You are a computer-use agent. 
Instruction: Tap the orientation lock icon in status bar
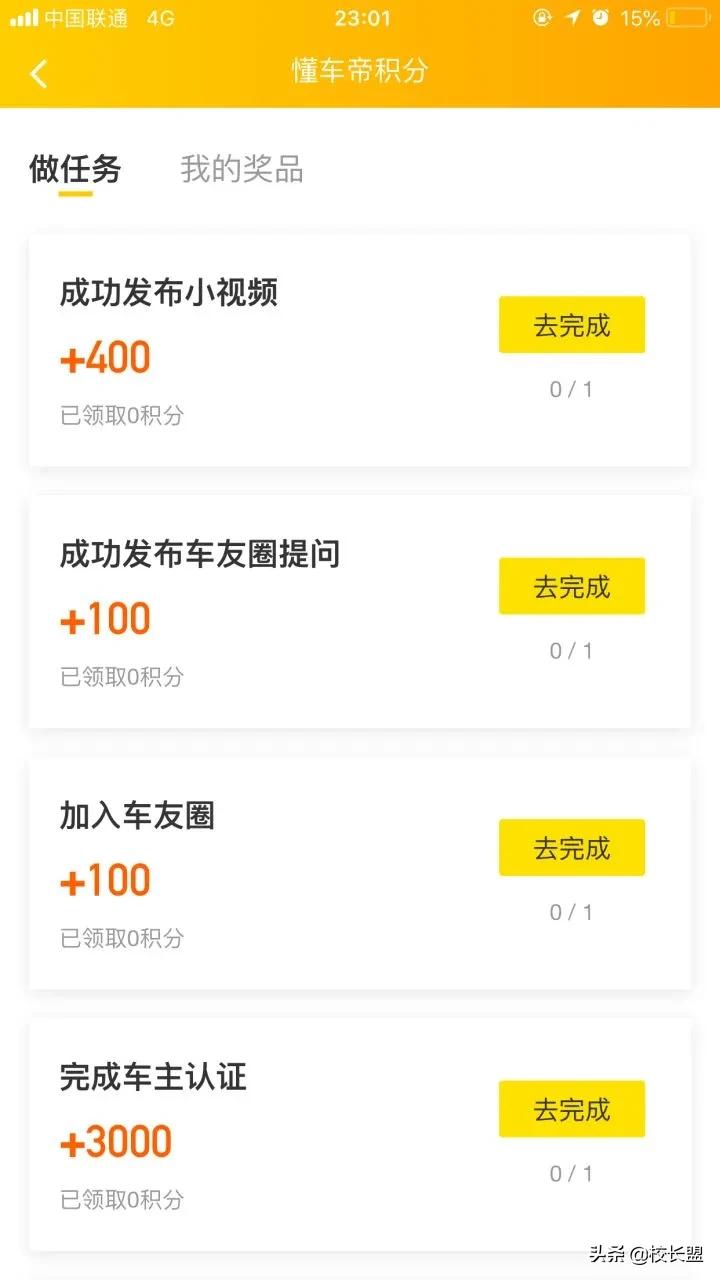click(x=541, y=17)
